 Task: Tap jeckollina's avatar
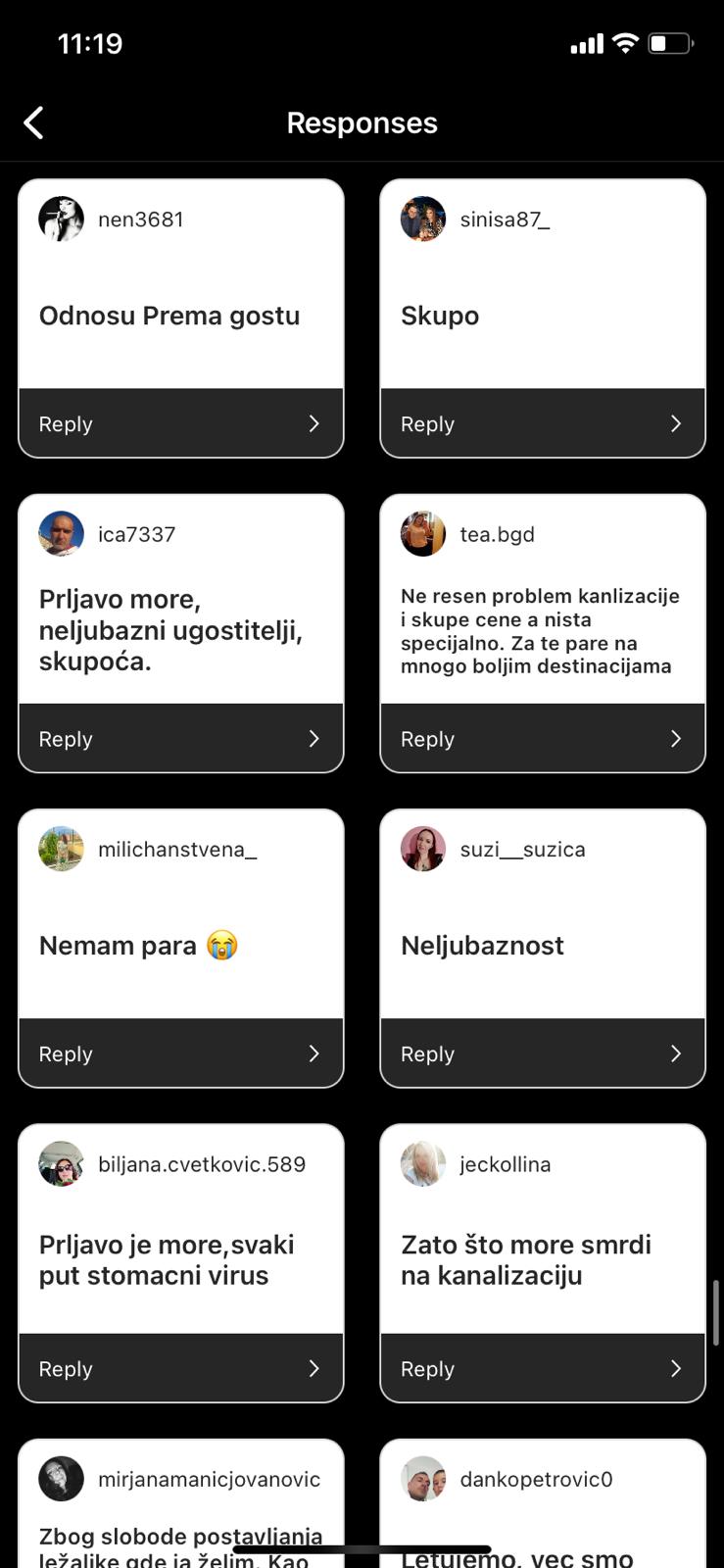(x=423, y=1164)
